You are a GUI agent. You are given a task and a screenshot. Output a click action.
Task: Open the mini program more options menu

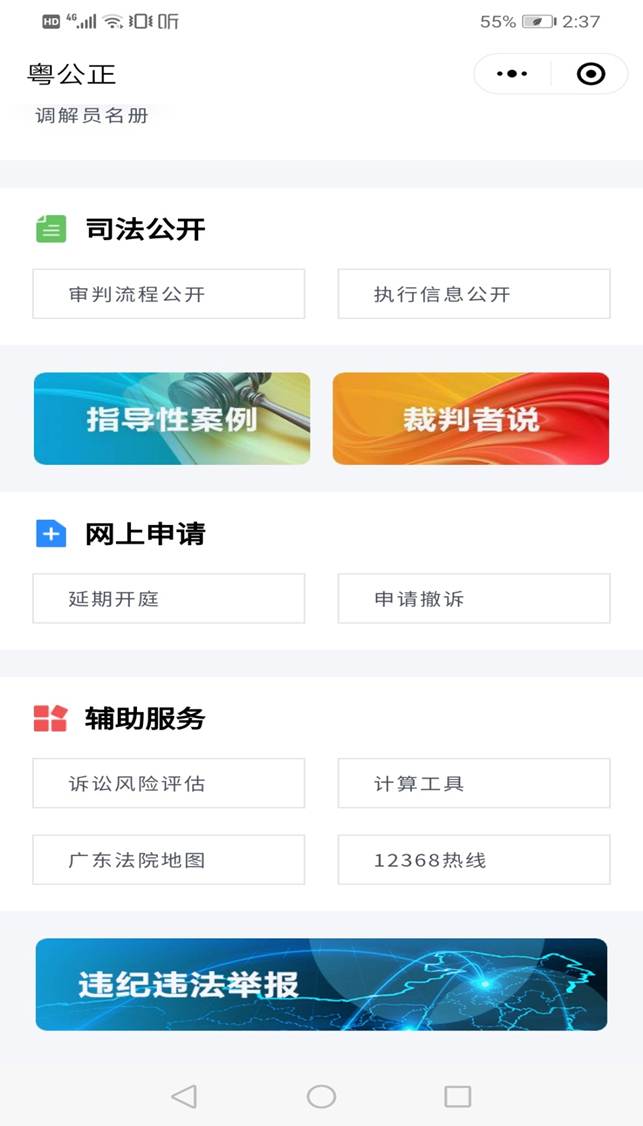click(512, 74)
